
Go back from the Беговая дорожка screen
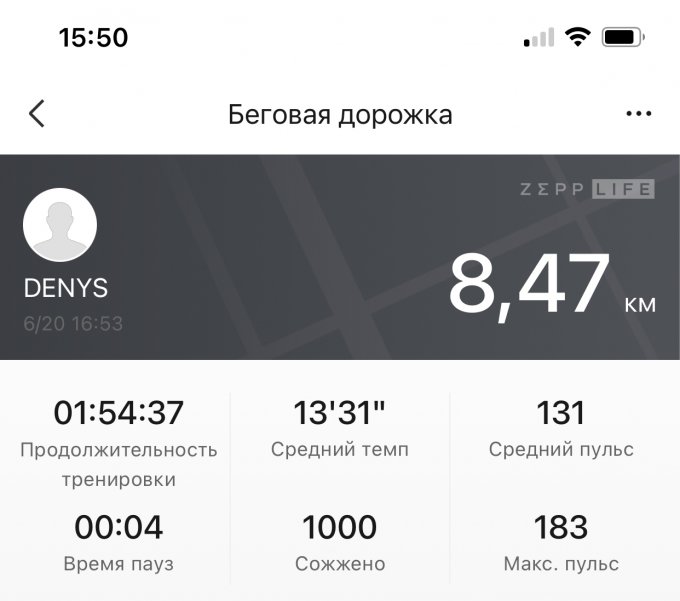[37, 114]
